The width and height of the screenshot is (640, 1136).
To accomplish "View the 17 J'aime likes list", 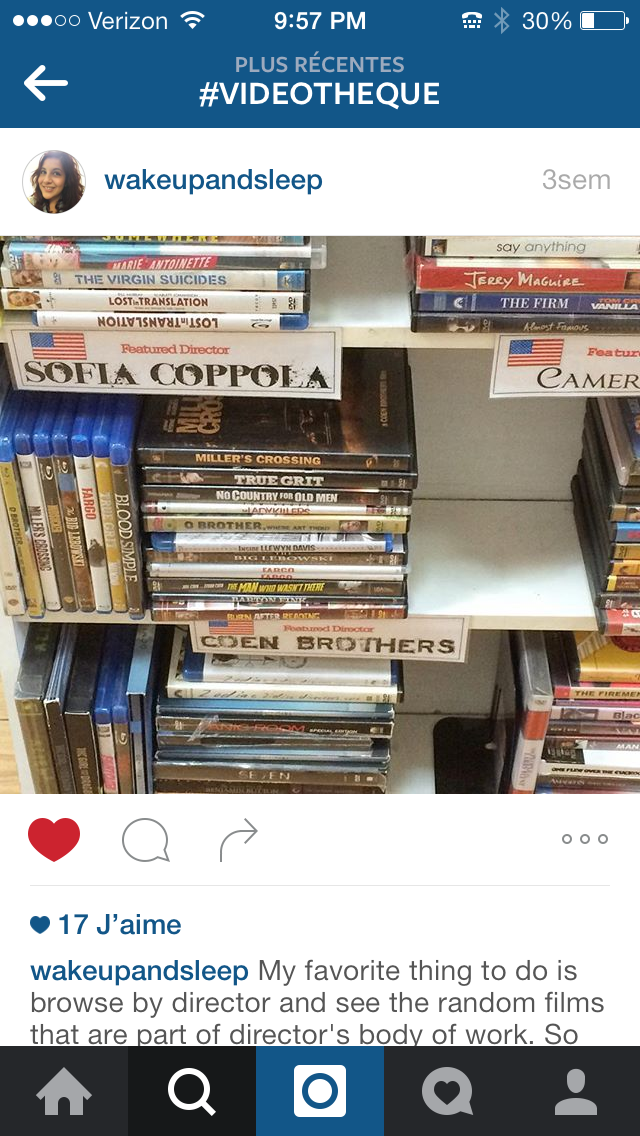I will pos(106,925).
